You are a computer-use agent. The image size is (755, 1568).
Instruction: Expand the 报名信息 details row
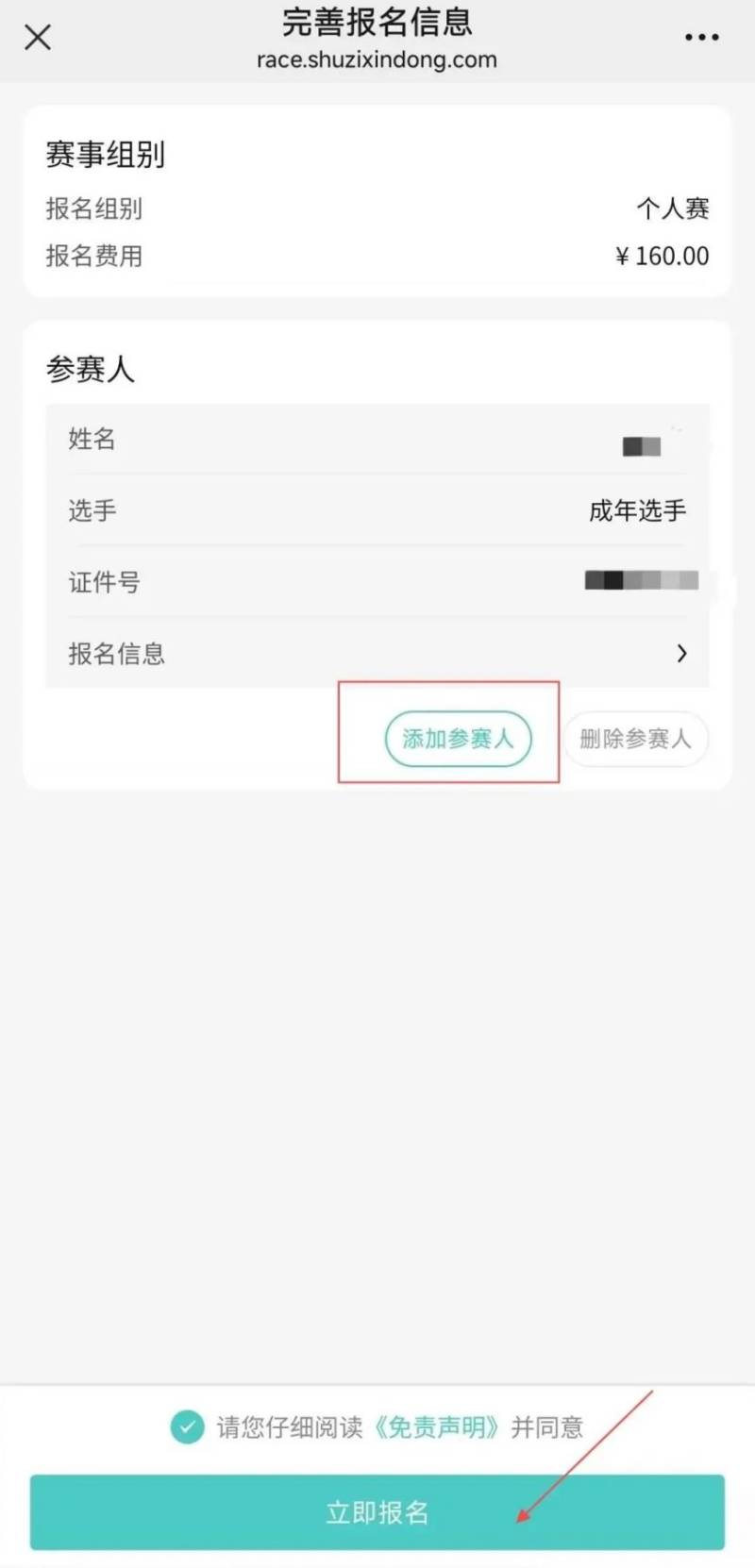(377, 653)
